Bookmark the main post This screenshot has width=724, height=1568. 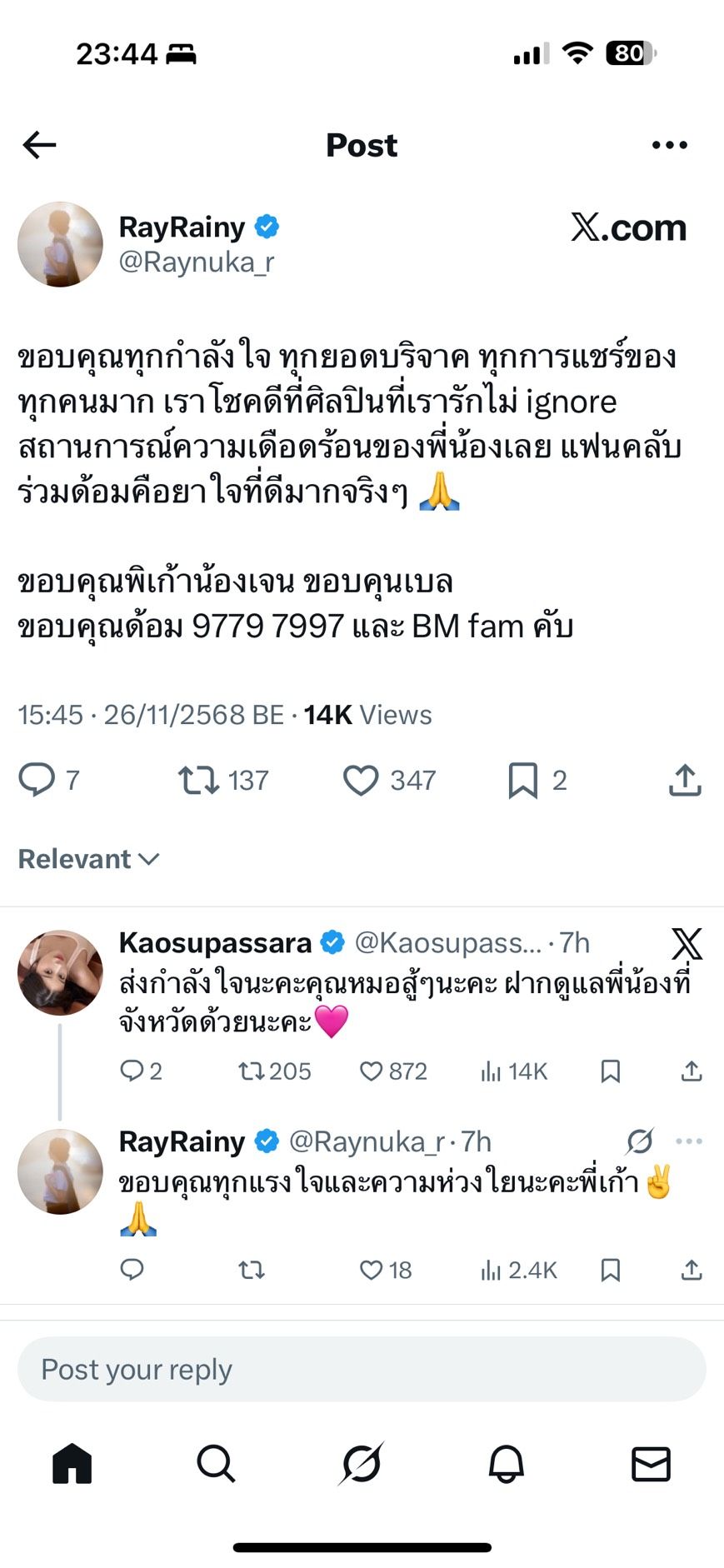522,780
